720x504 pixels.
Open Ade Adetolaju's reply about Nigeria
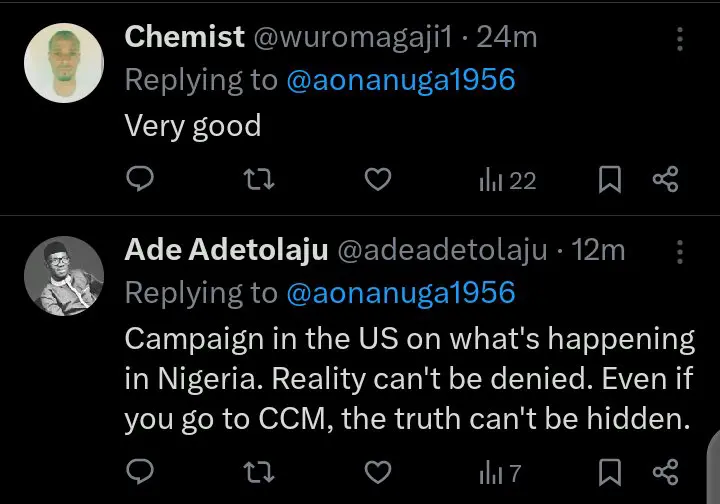tap(408, 380)
